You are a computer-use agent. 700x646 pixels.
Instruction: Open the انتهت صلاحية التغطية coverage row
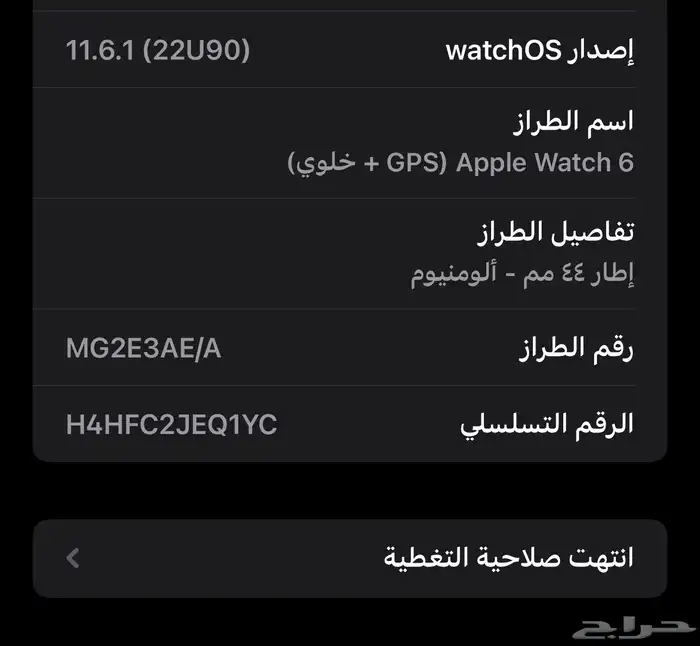point(350,558)
